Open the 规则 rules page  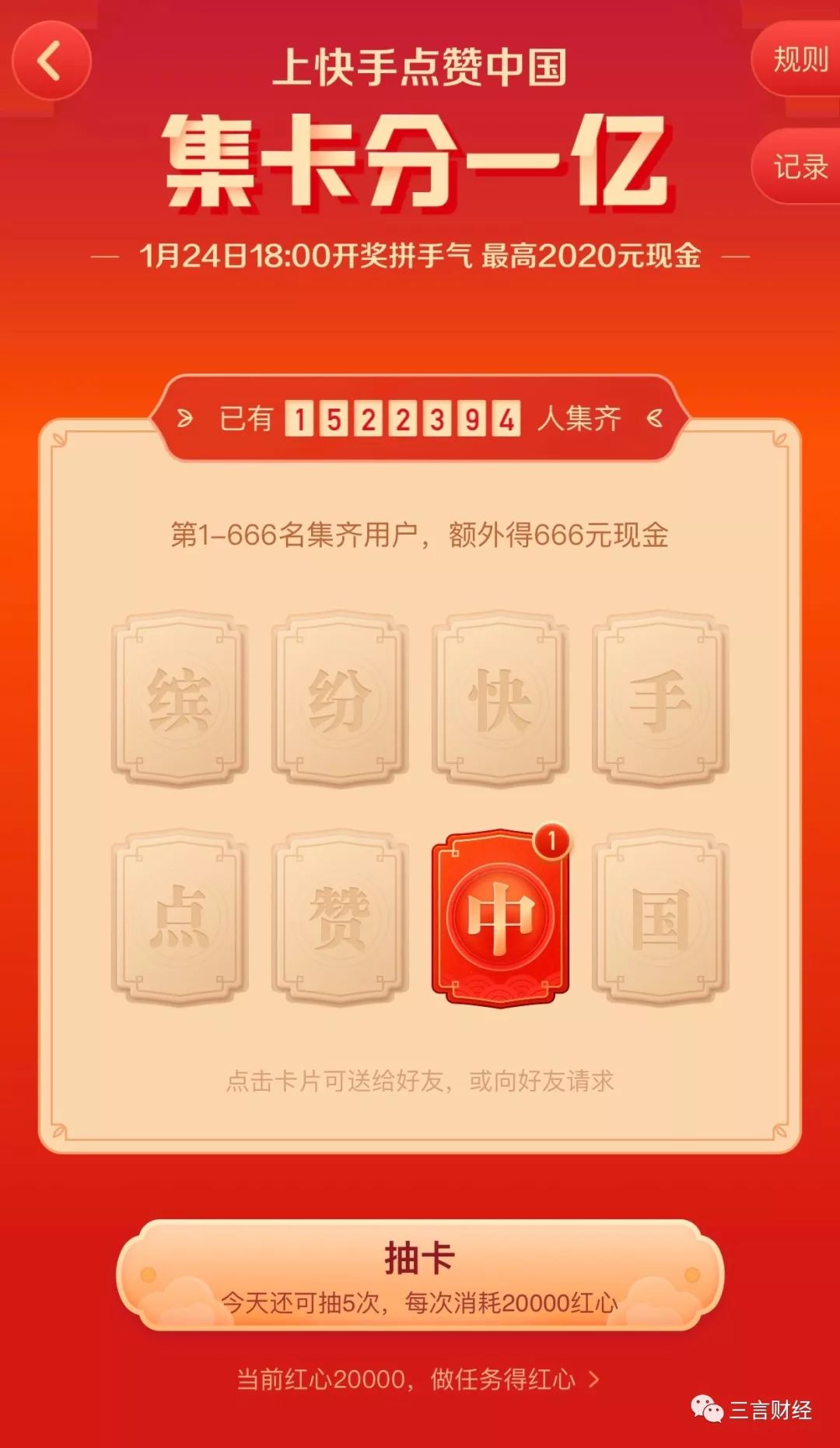pyautogui.click(x=799, y=59)
